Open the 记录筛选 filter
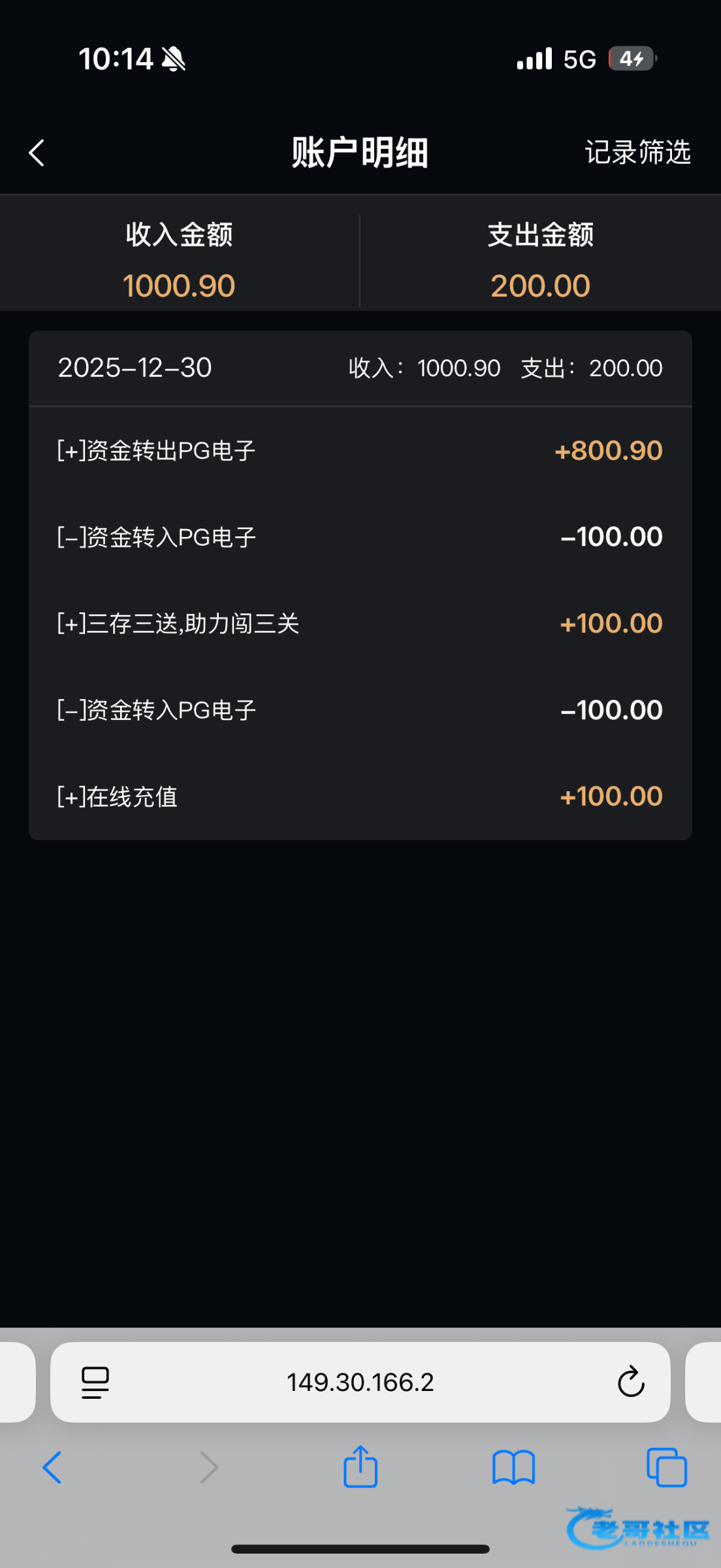Viewport: 721px width, 1568px height. 637,152
